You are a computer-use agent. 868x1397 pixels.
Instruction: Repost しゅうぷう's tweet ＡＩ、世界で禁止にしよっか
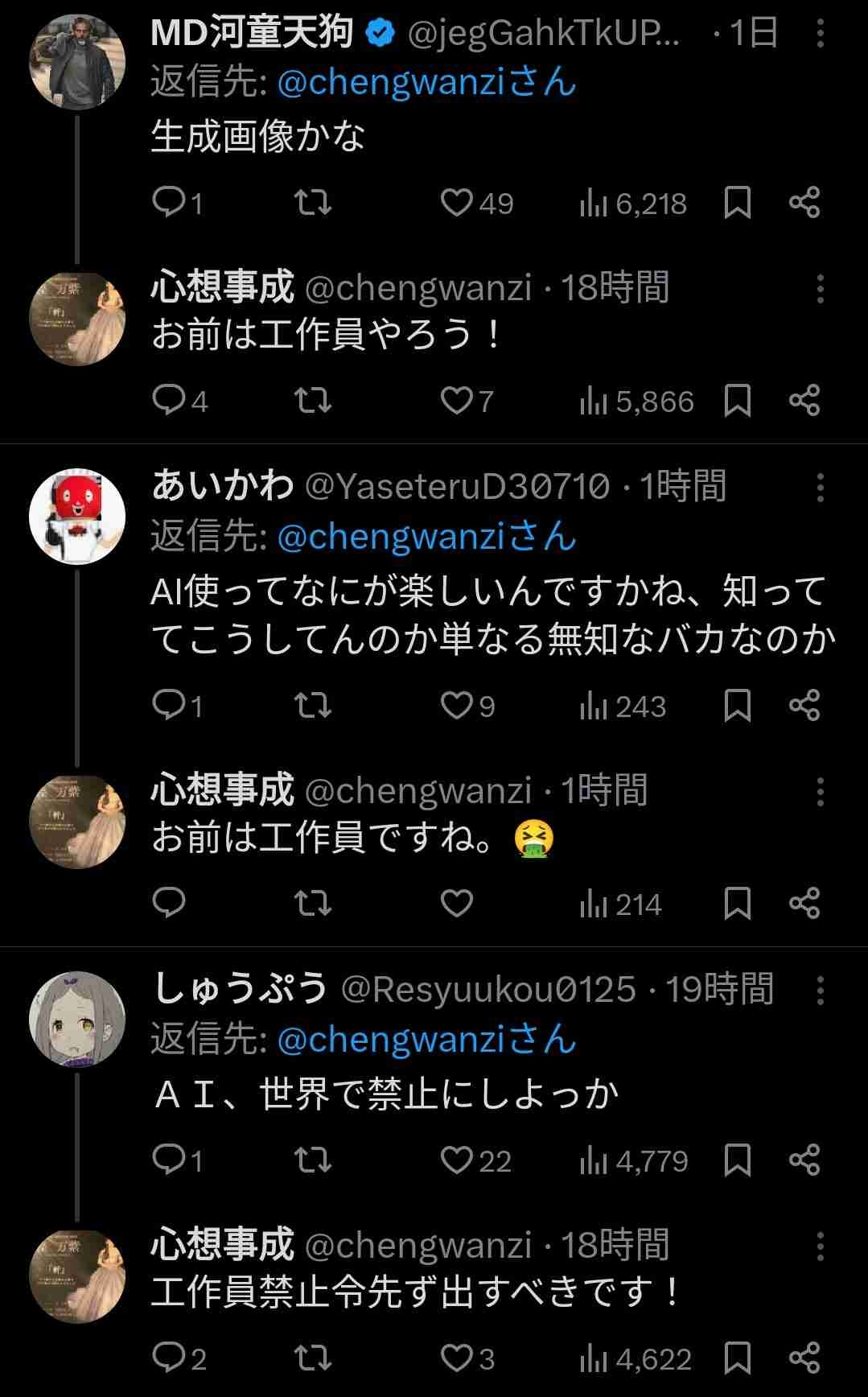312,1160
